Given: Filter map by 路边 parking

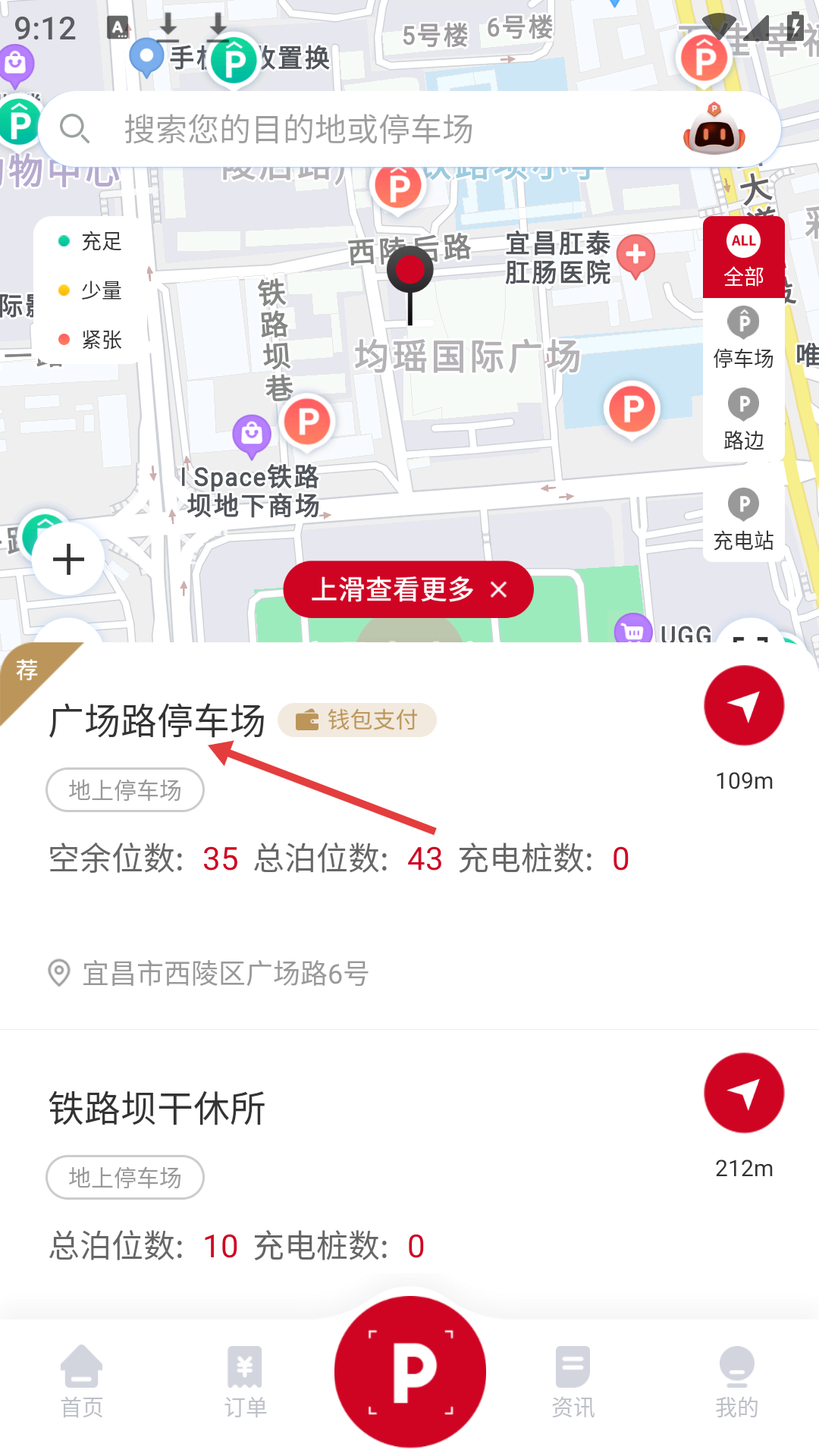Looking at the screenshot, I should point(743,420).
